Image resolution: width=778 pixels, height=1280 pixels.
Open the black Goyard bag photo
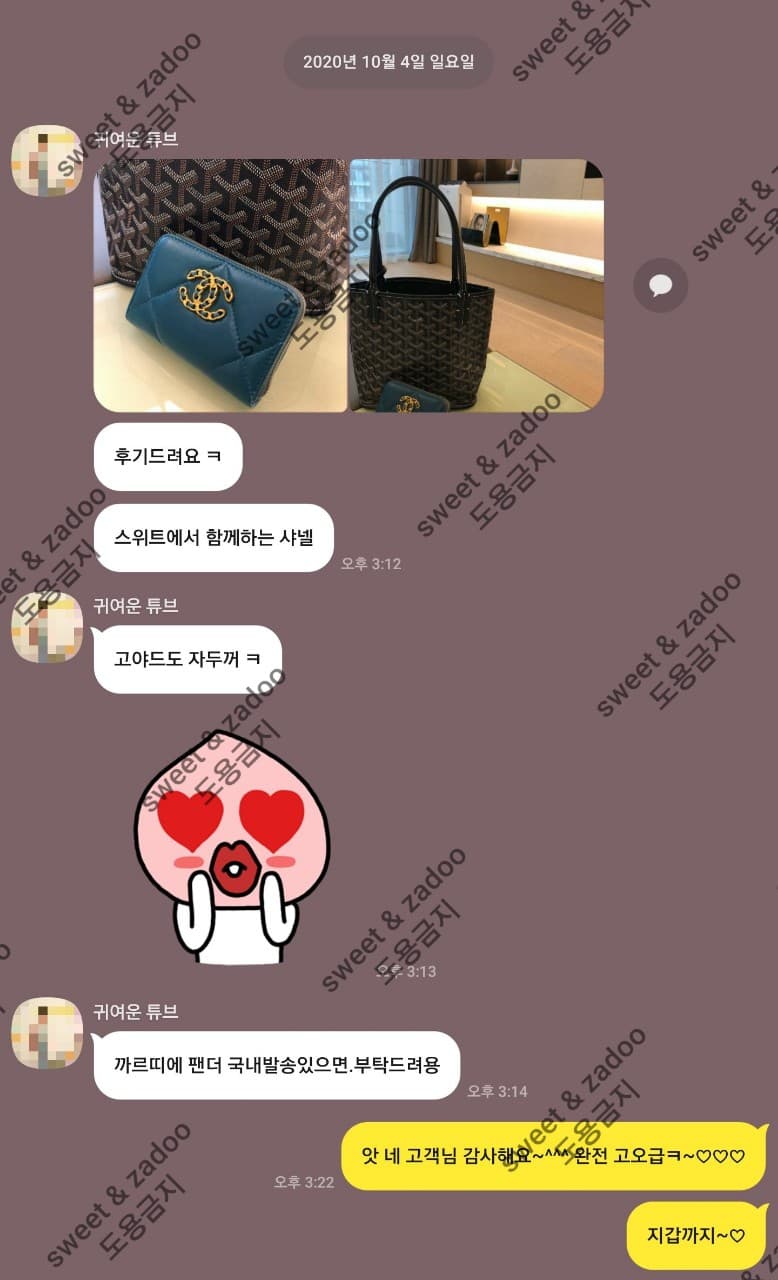point(476,285)
